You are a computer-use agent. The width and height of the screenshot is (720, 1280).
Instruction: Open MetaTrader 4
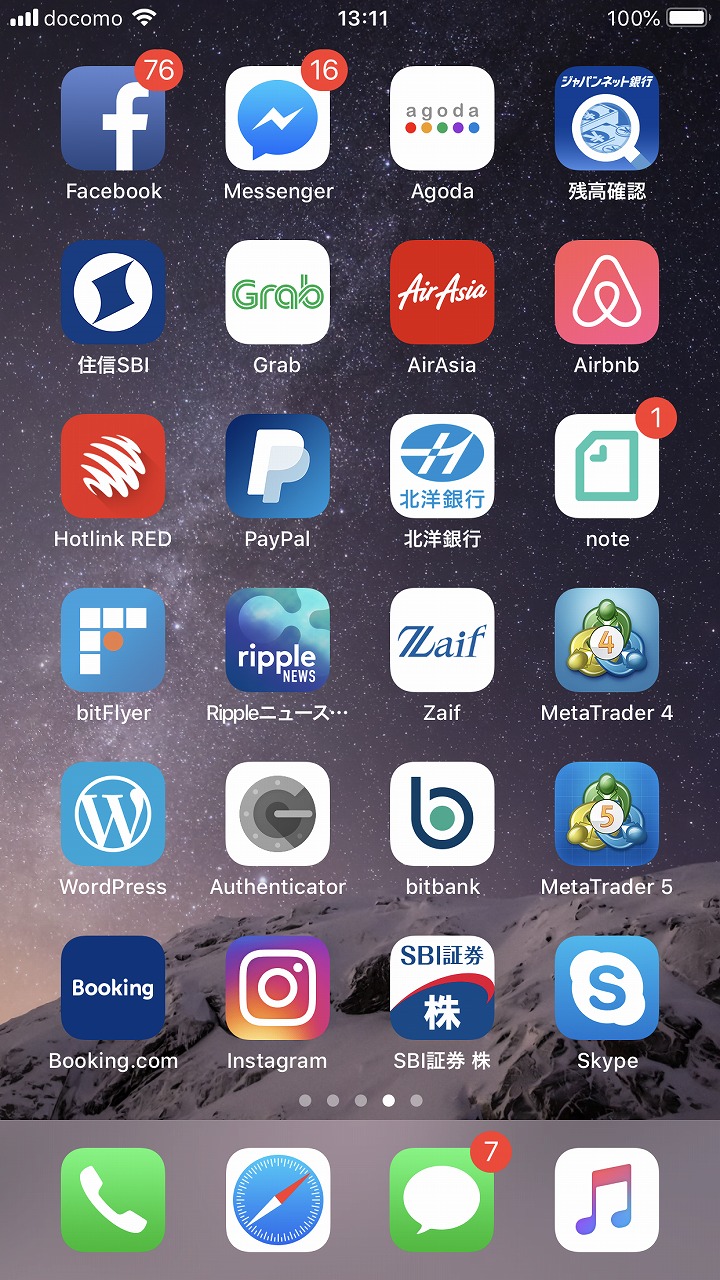pyautogui.click(x=606, y=640)
